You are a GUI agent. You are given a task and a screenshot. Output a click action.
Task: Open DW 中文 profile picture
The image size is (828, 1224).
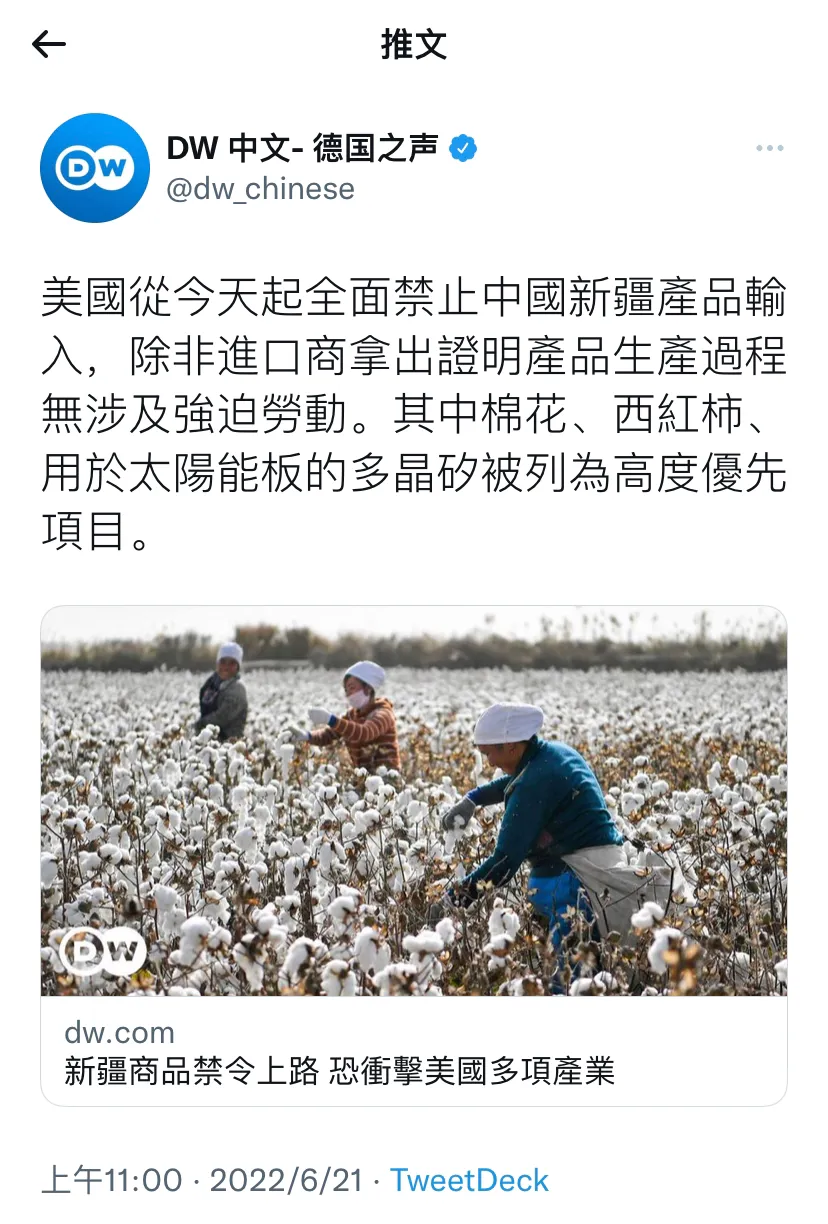[95, 167]
